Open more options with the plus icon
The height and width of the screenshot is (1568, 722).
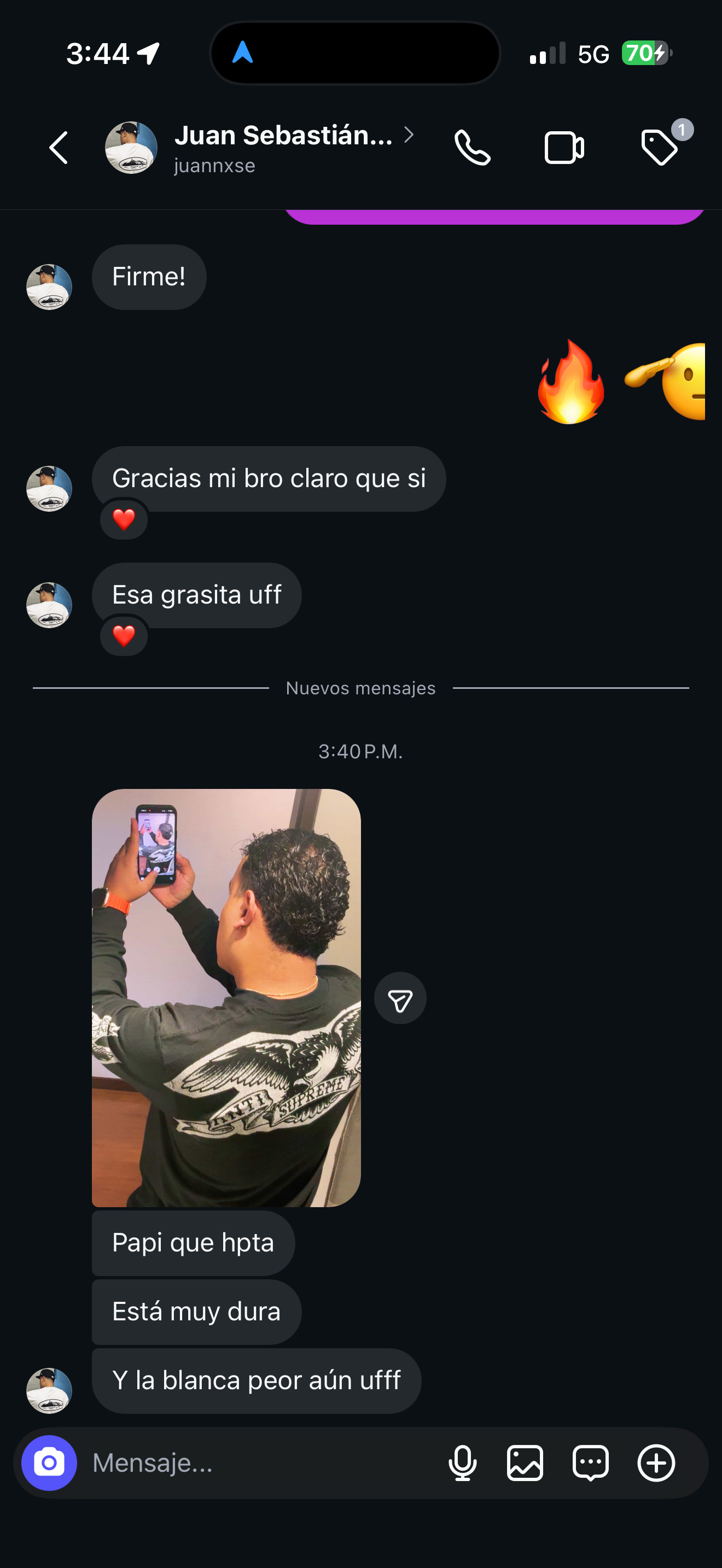656,1462
